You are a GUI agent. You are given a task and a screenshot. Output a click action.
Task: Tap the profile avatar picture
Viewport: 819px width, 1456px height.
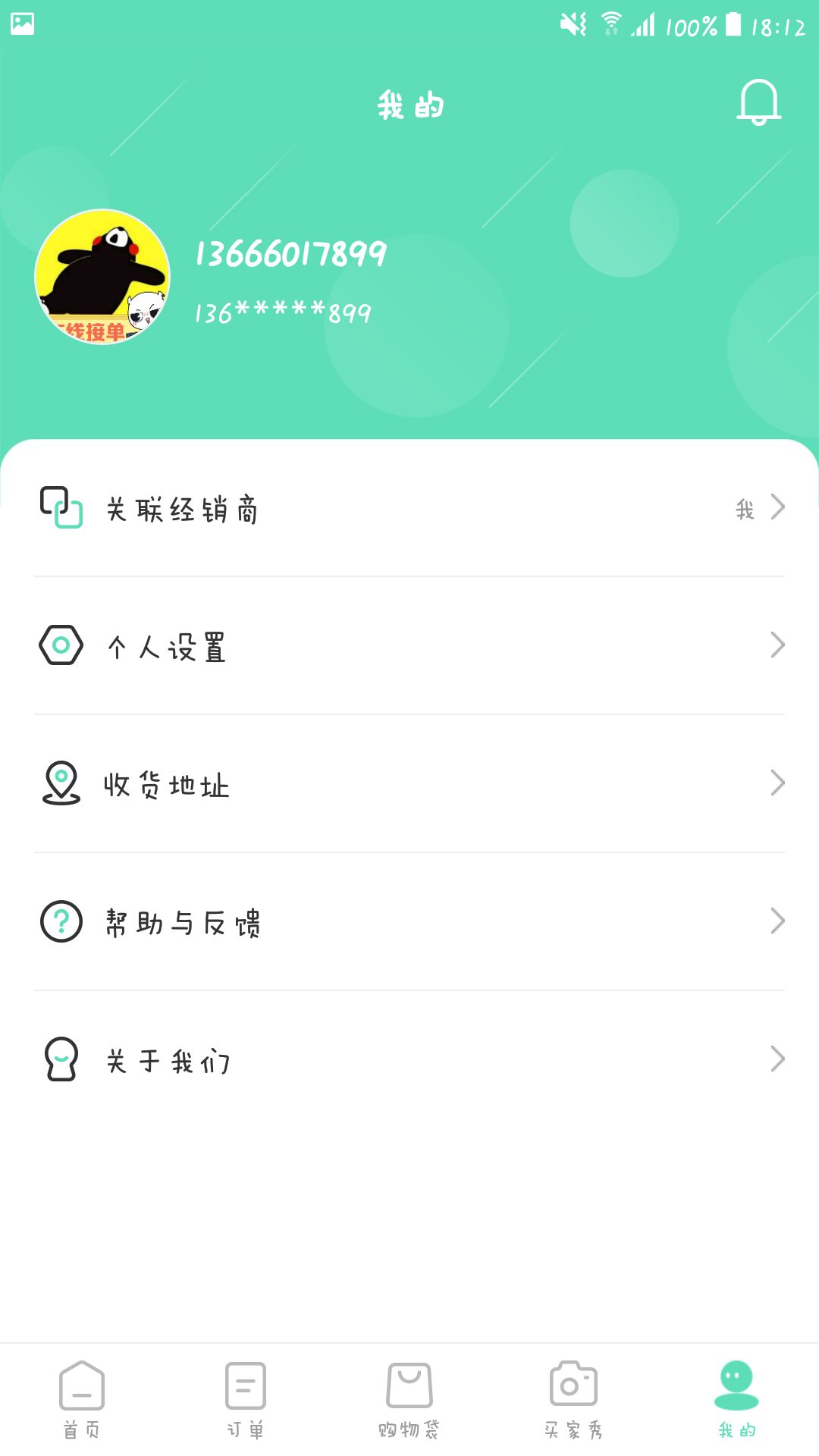coord(102,277)
